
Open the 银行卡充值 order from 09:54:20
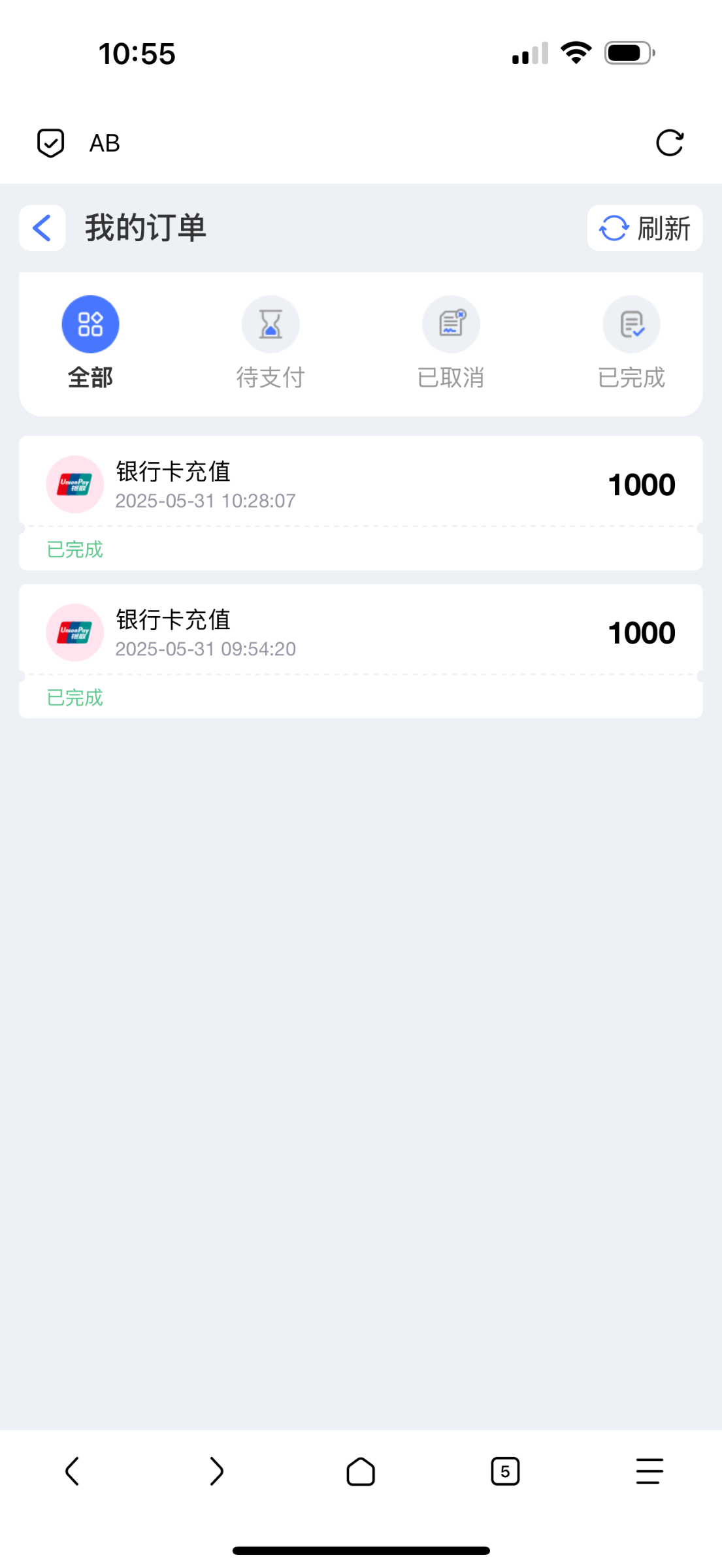[361, 651]
